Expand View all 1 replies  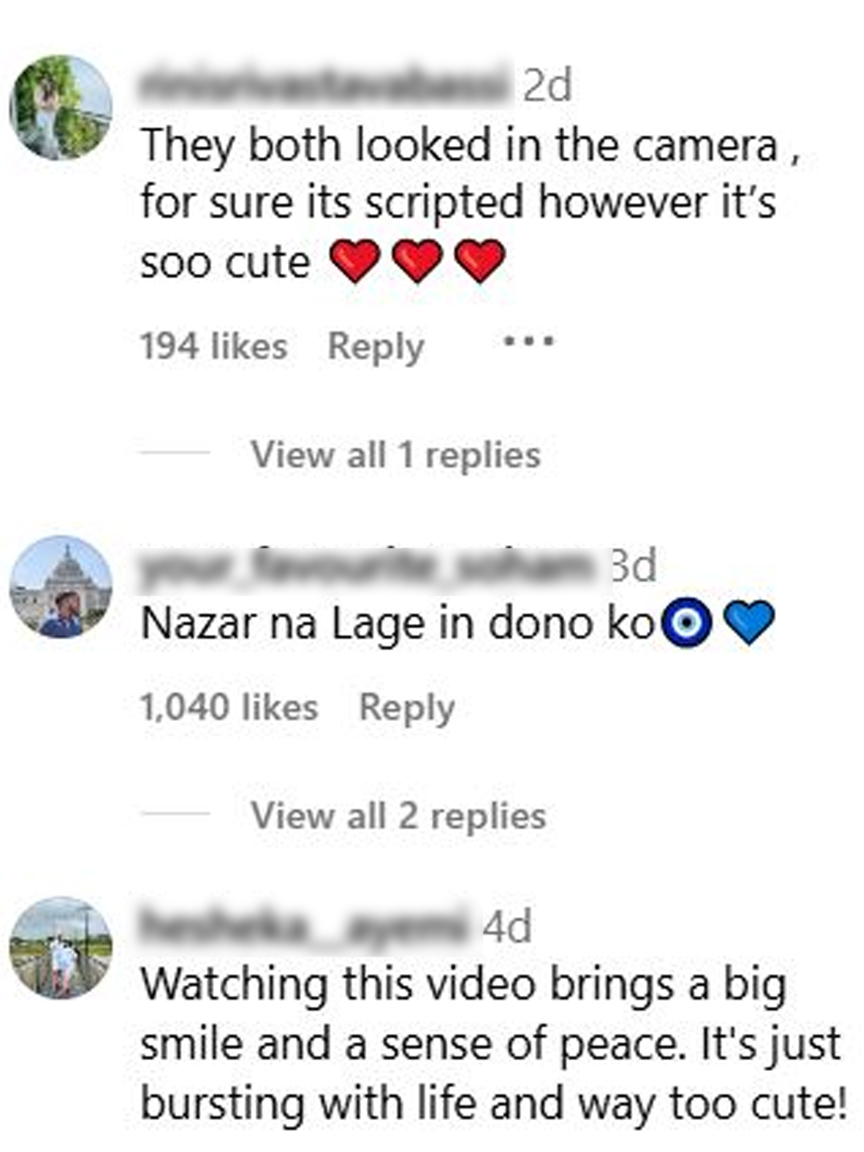pyautogui.click(x=395, y=455)
